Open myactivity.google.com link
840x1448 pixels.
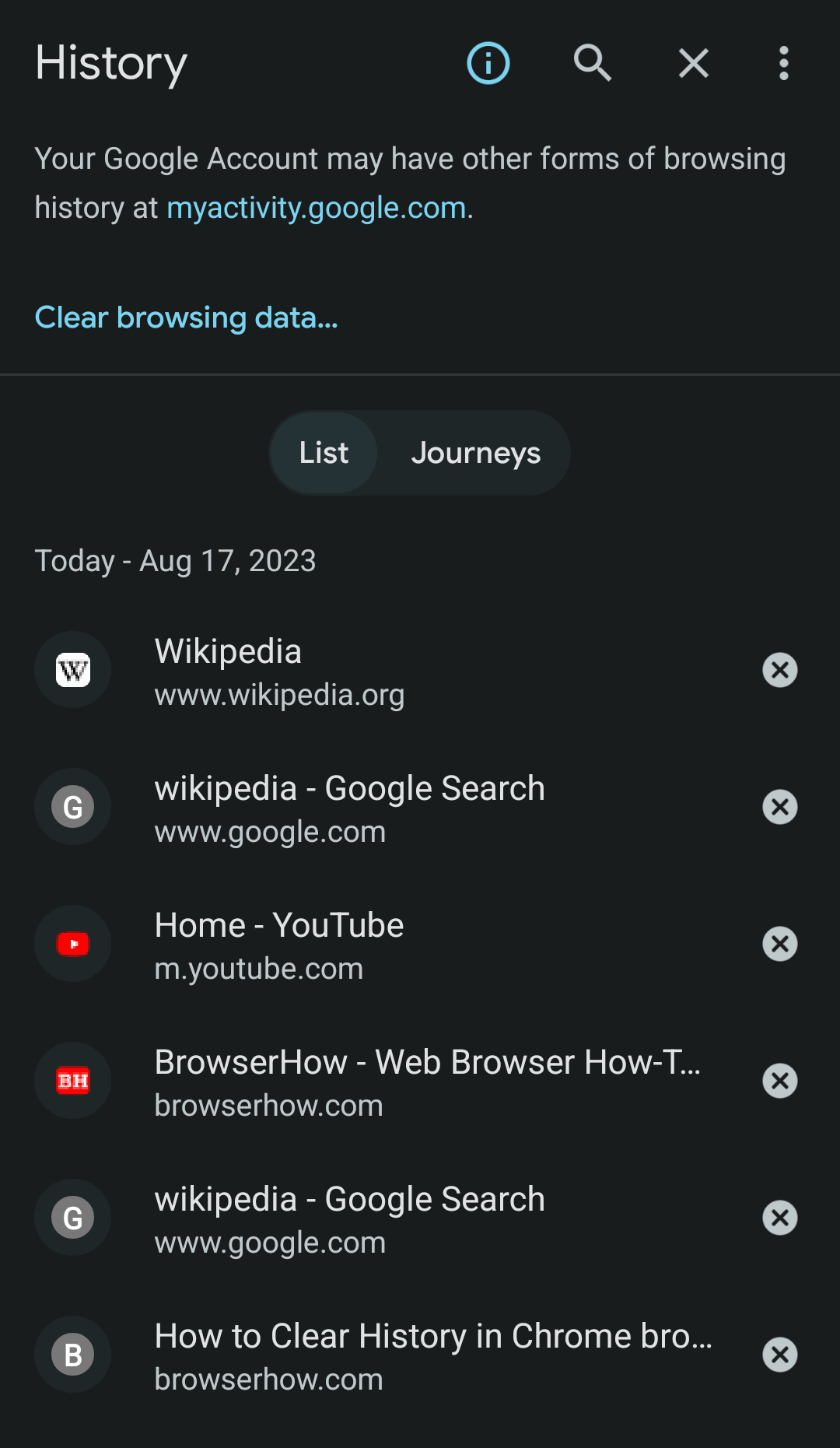(x=316, y=207)
